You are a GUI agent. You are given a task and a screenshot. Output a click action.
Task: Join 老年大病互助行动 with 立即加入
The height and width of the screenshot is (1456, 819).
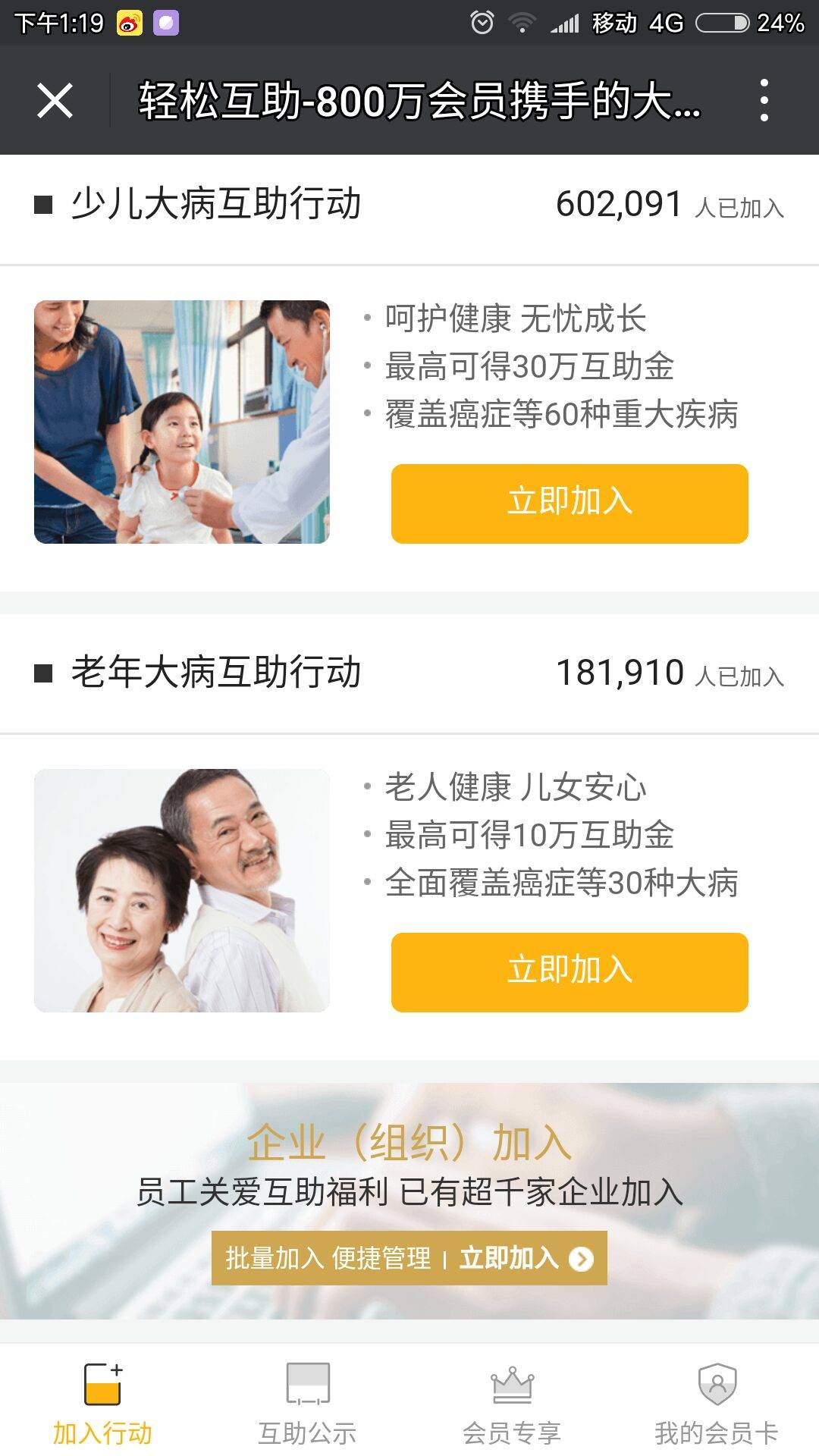point(570,972)
